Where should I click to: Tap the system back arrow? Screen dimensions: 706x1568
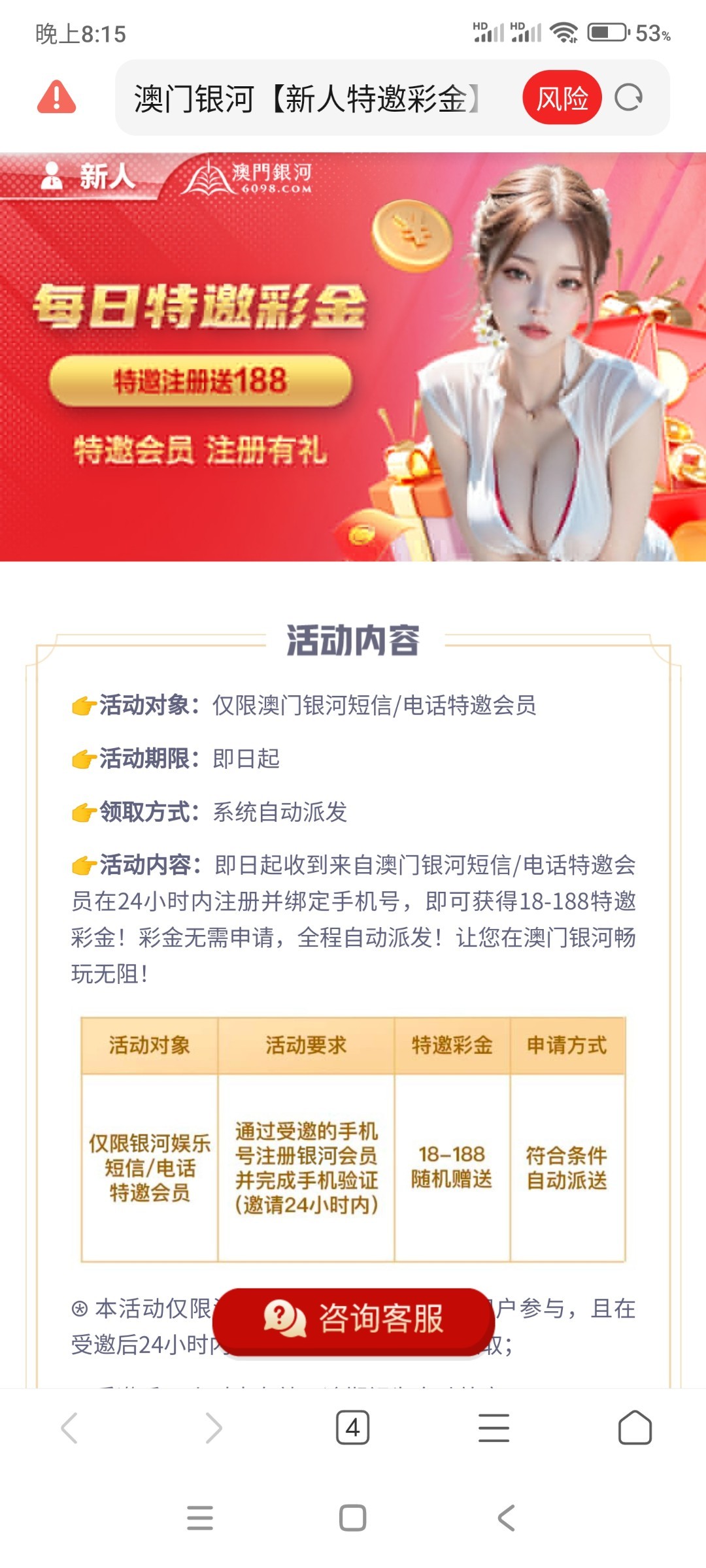(507, 1518)
